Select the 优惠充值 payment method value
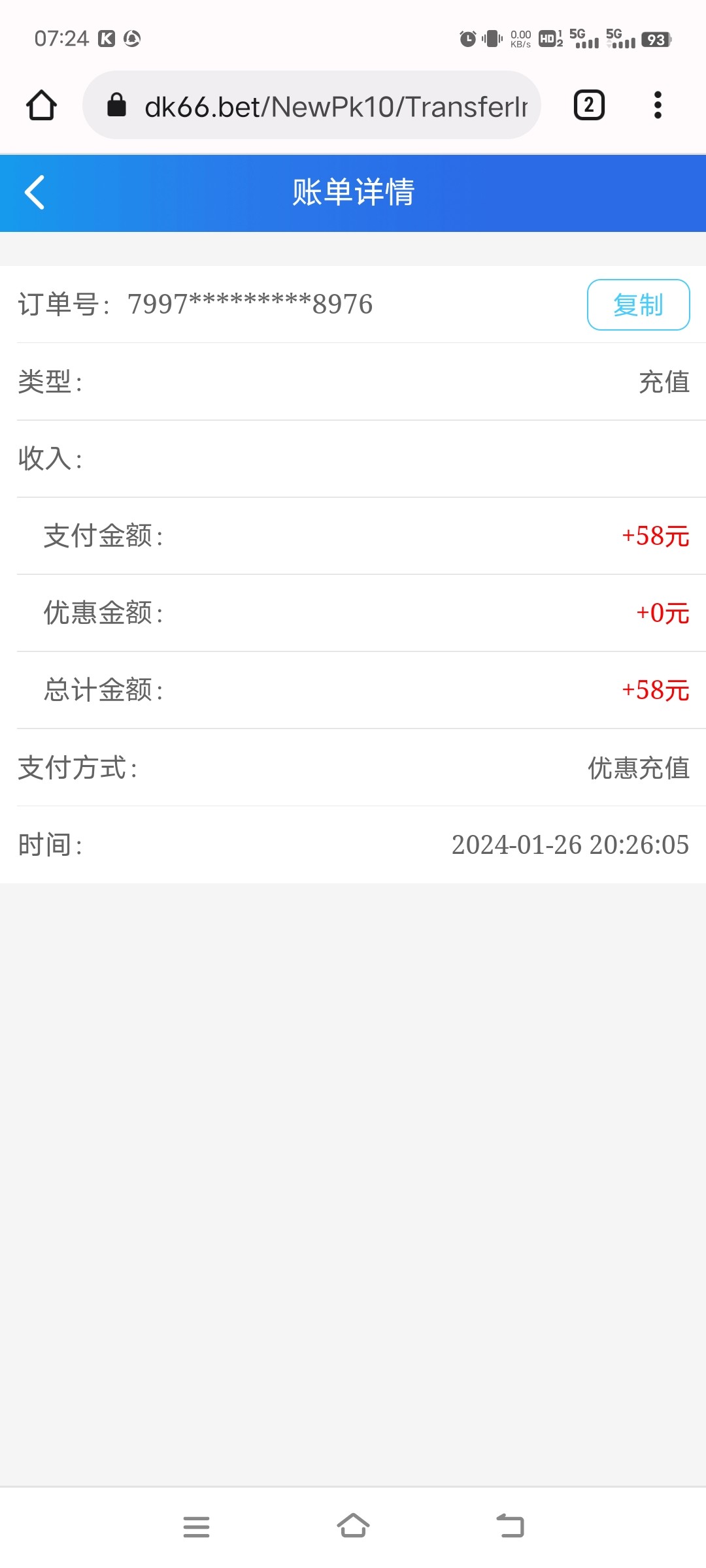706x1568 pixels. (637, 769)
